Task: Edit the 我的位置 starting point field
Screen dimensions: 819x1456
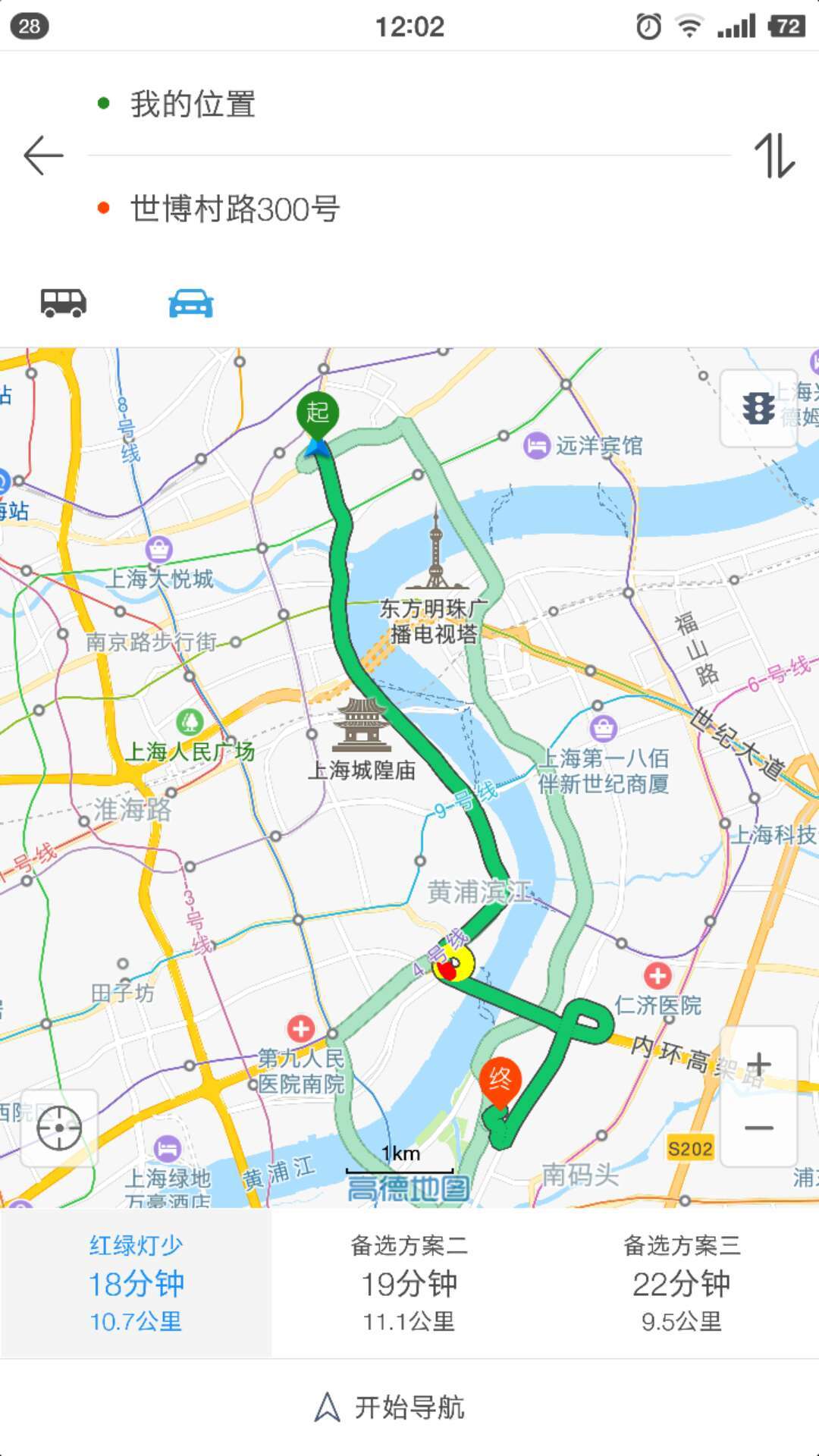Action: tap(409, 104)
